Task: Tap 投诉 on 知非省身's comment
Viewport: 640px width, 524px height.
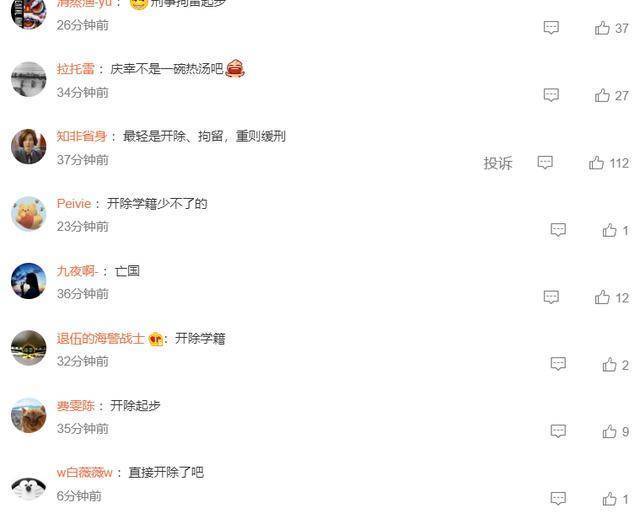Action: coord(497,163)
